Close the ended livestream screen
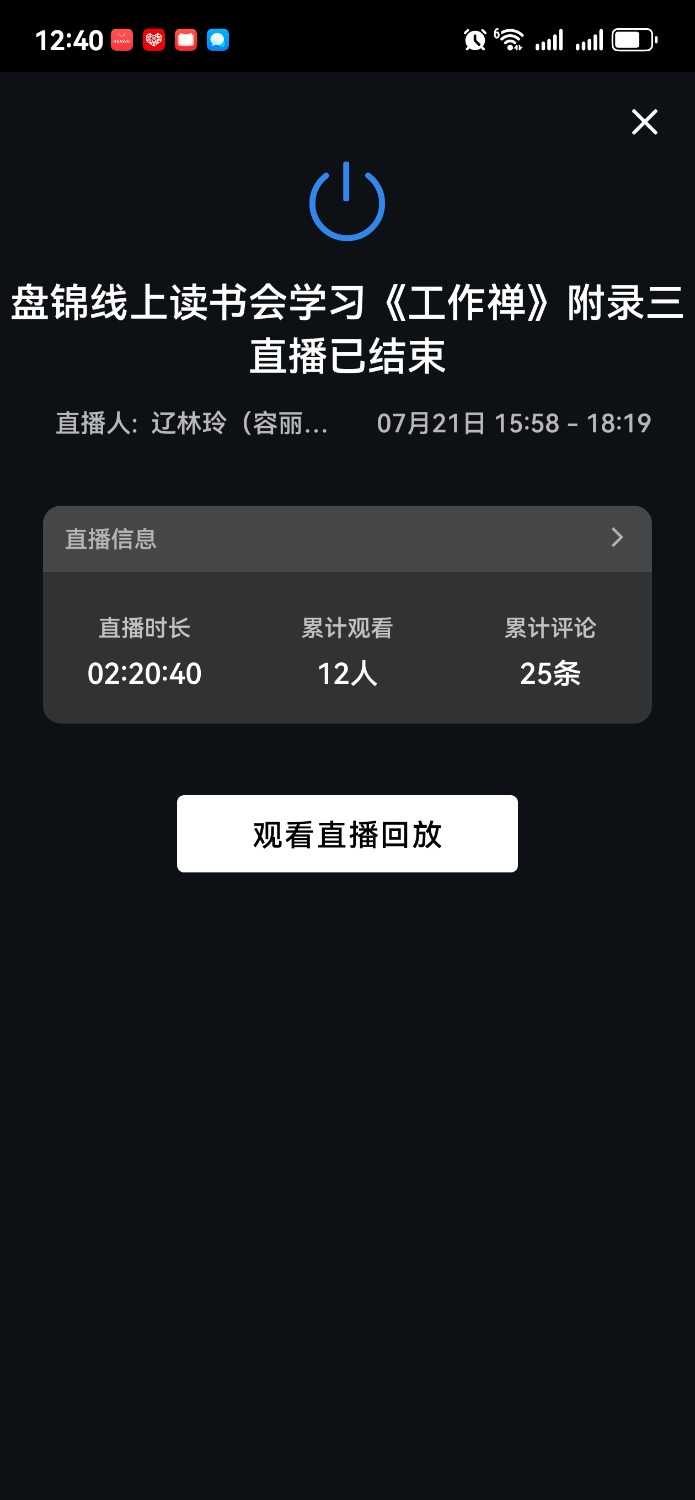Image resolution: width=695 pixels, height=1500 pixels. pyautogui.click(x=644, y=122)
